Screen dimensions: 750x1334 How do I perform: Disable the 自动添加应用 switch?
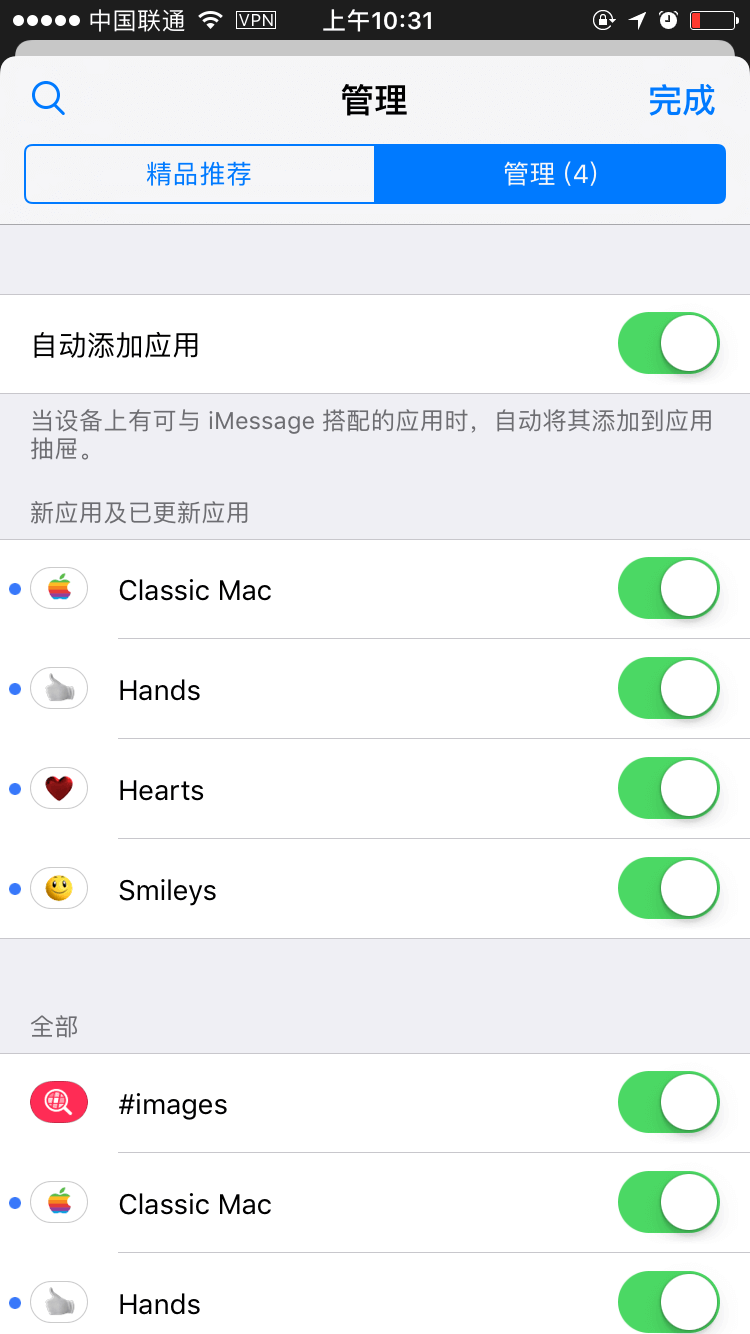point(668,344)
